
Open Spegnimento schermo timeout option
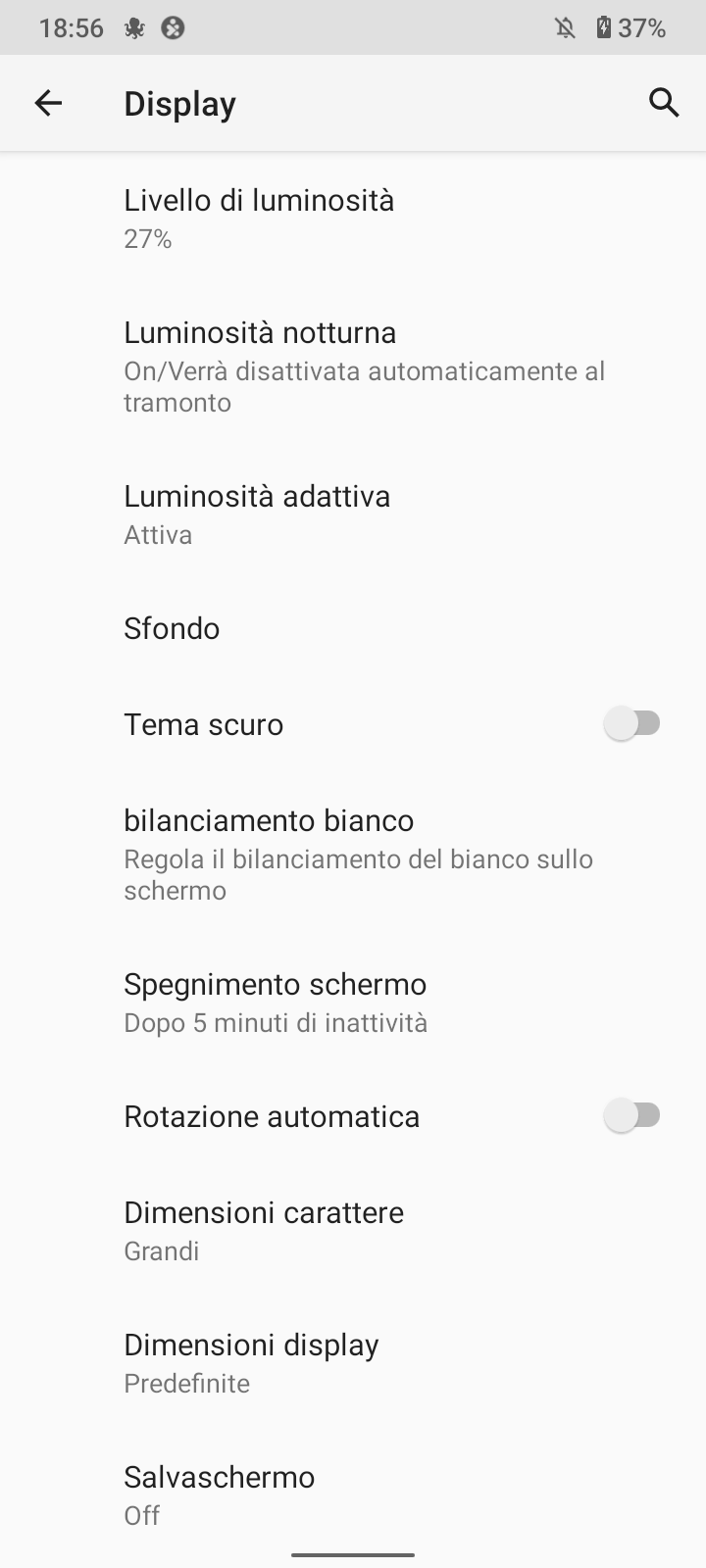pos(353,1003)
